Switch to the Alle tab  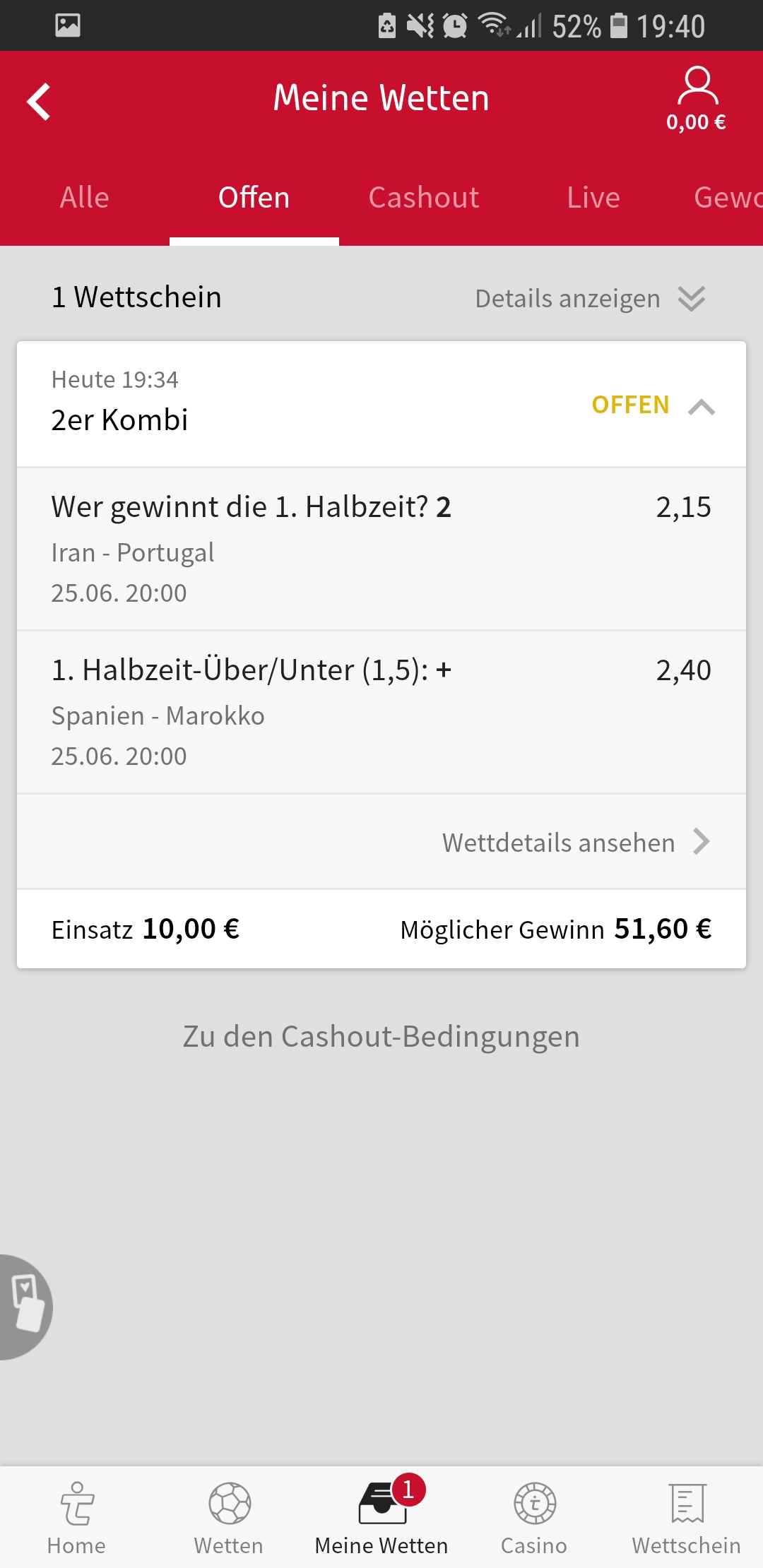coord(85,198)
